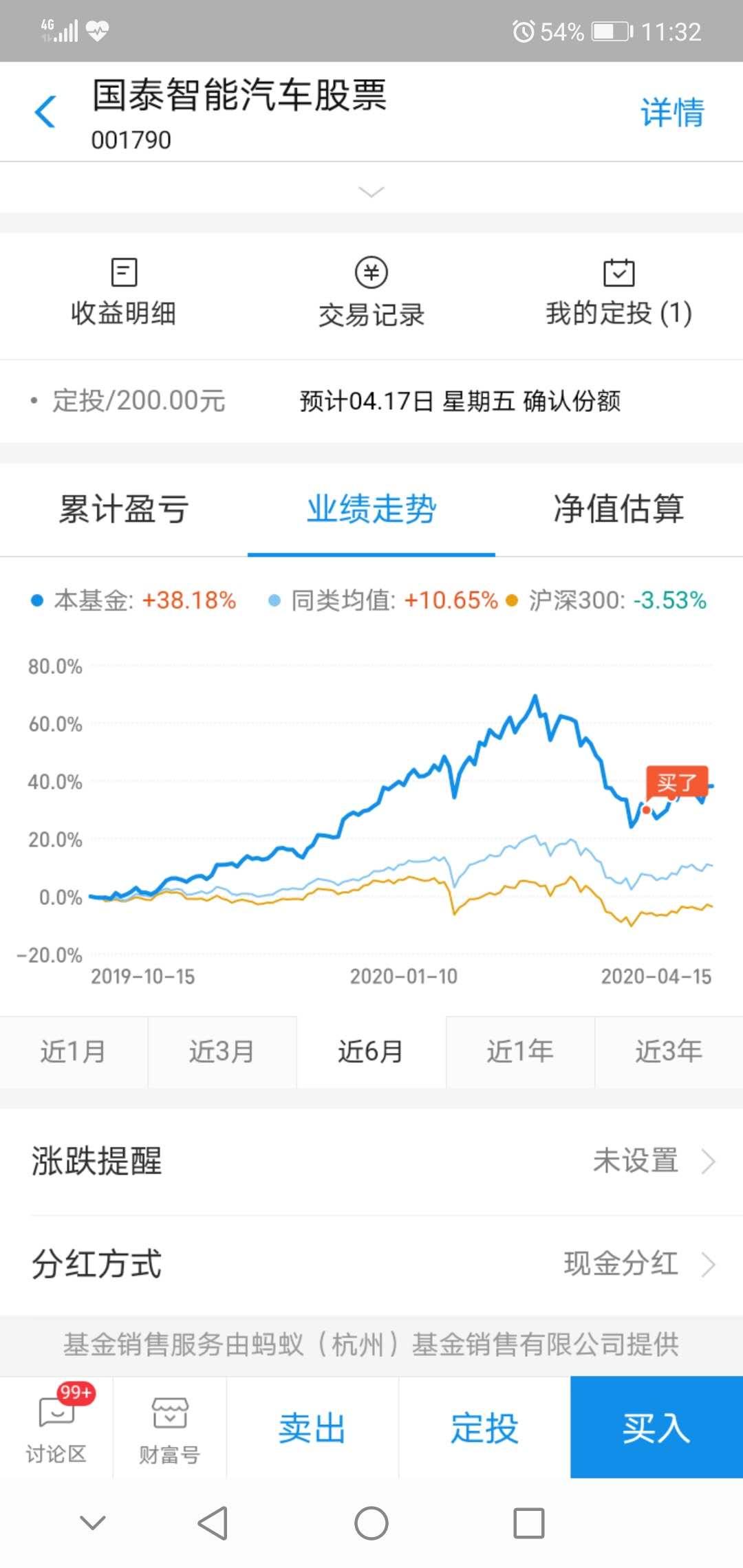The width and height of the screenshot is (743, 1568).
Task: Open the 交易记录 transaction record icon
Action: point(370,292)
